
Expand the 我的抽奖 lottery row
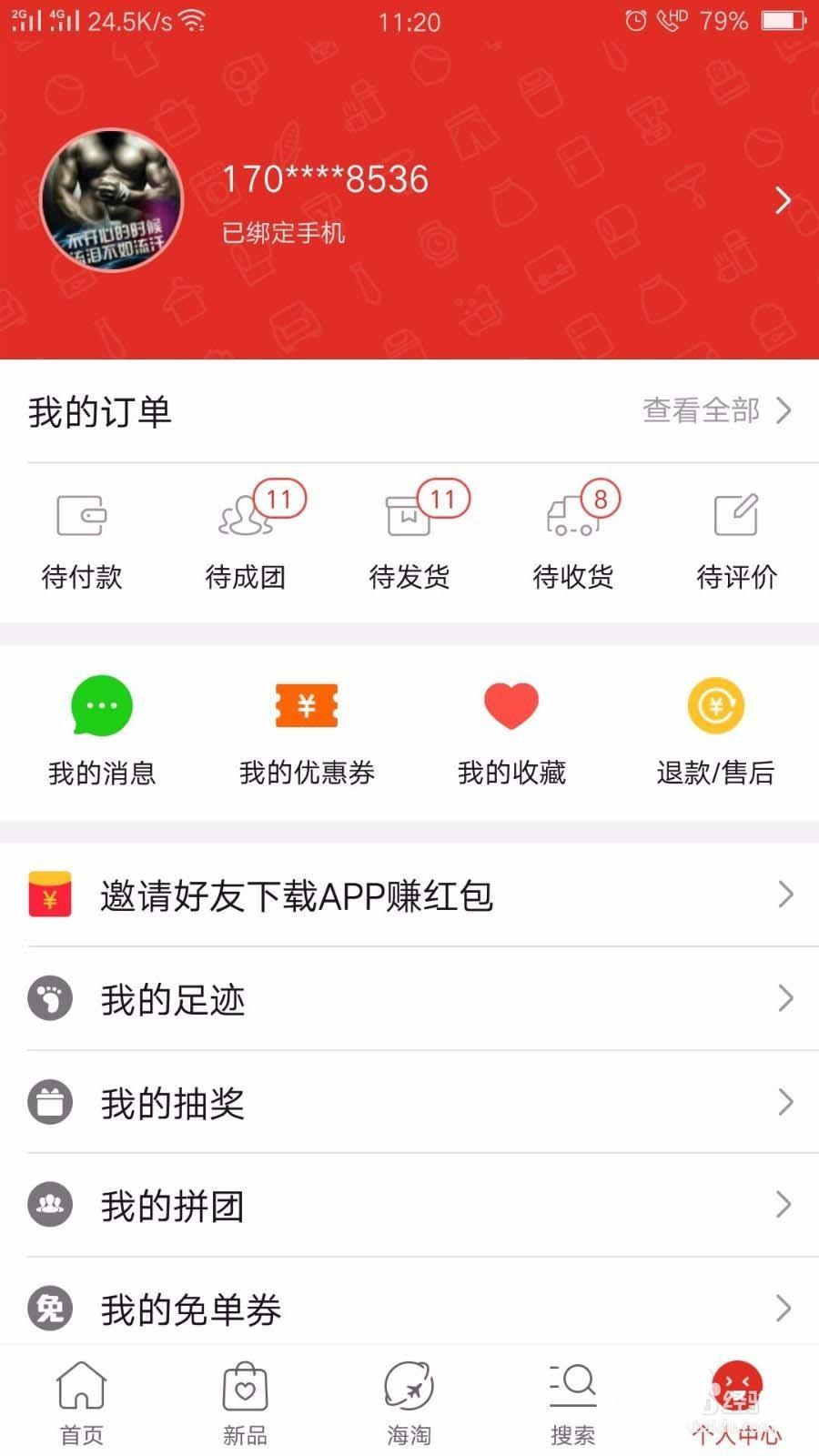[409, 1103]
